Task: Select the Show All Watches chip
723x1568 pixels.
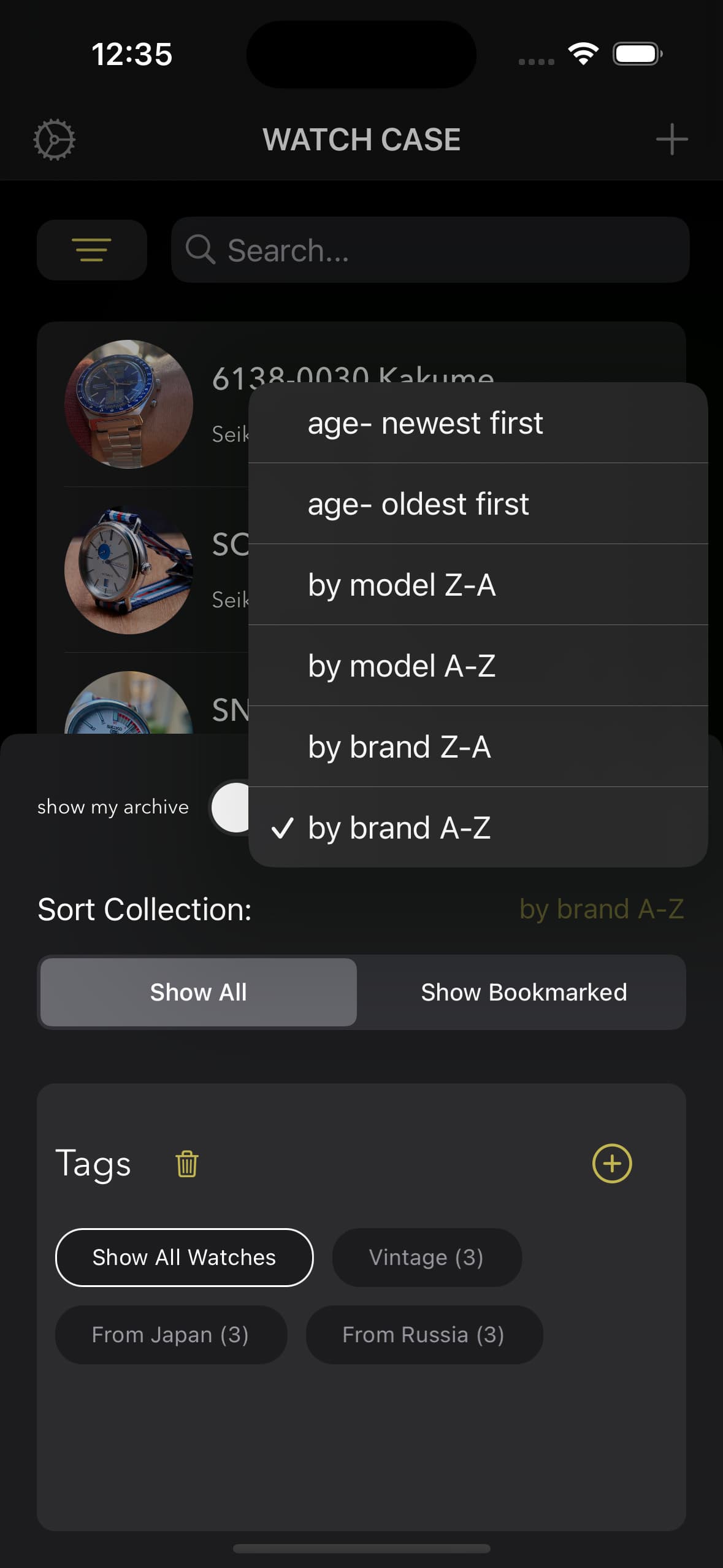Action: 184,1258
